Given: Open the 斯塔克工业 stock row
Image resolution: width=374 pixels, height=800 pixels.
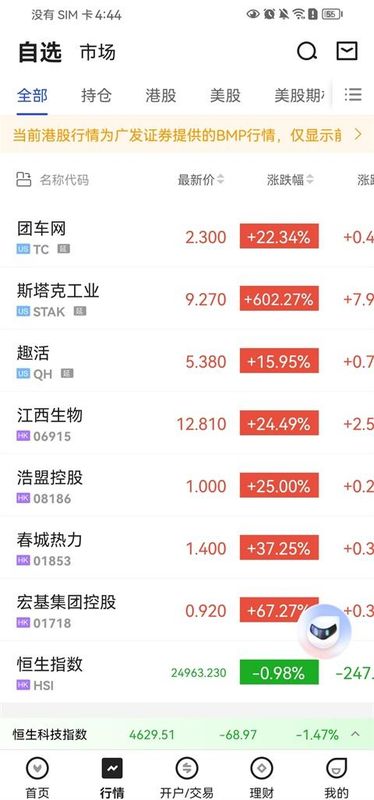Looking at the screenshot, I should [187, 299].
